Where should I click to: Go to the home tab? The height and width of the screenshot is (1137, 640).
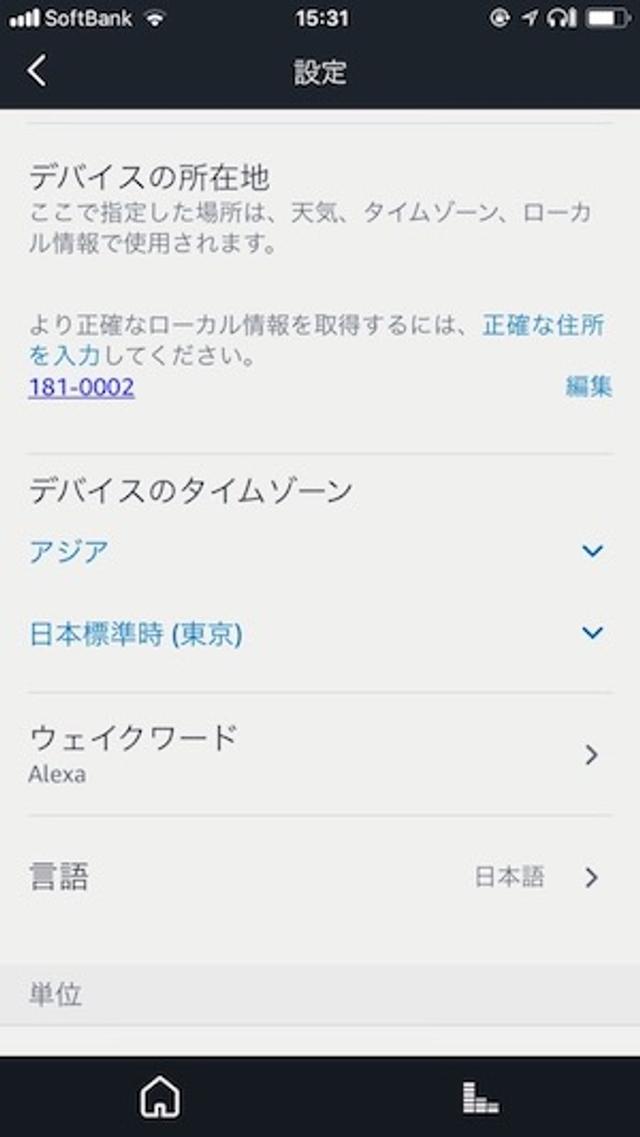[x=160, y=1097]
